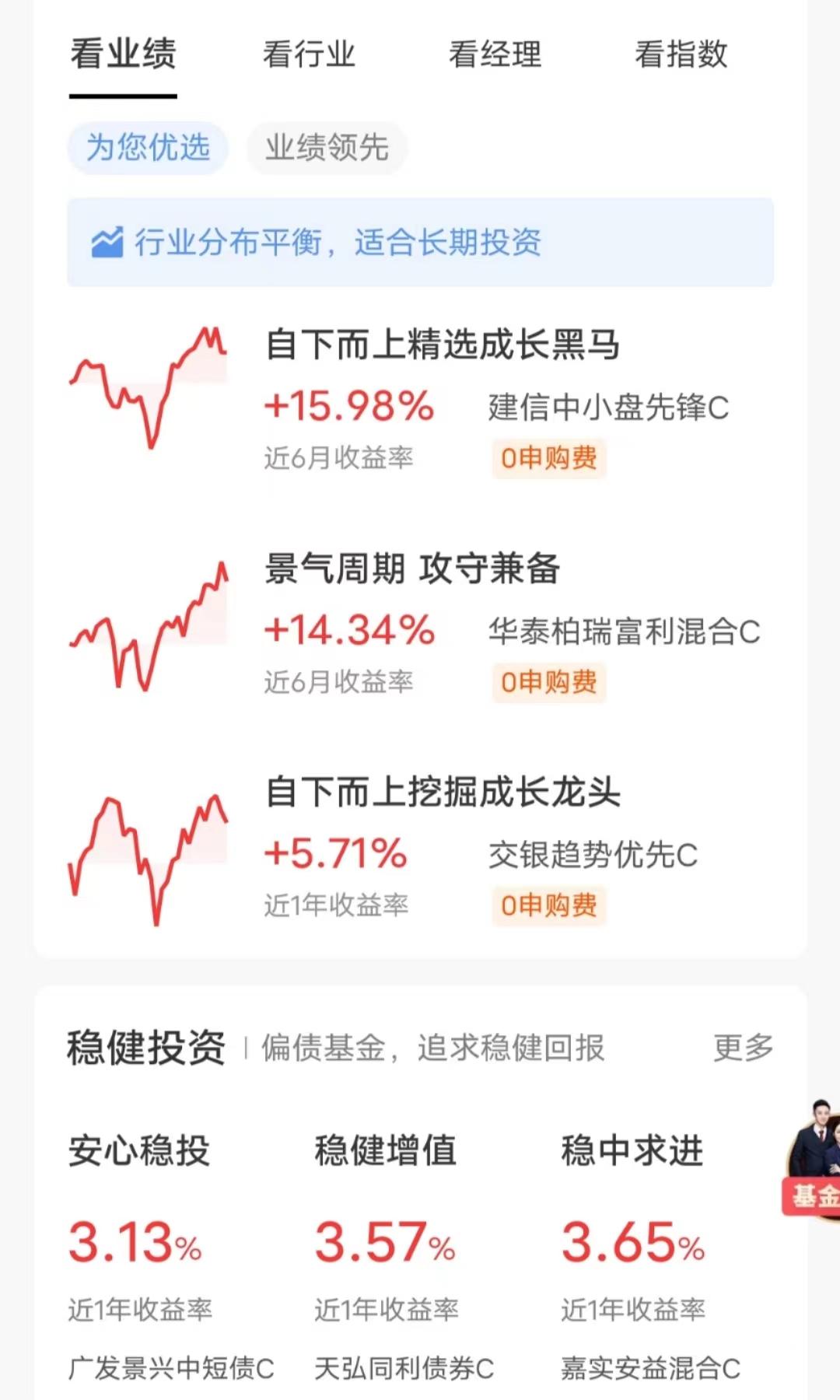Image resolution: width=840 pixels, height=1400 pixels.
Task: Switch to the 看行业 tab
Action: [x=310, y=55]
